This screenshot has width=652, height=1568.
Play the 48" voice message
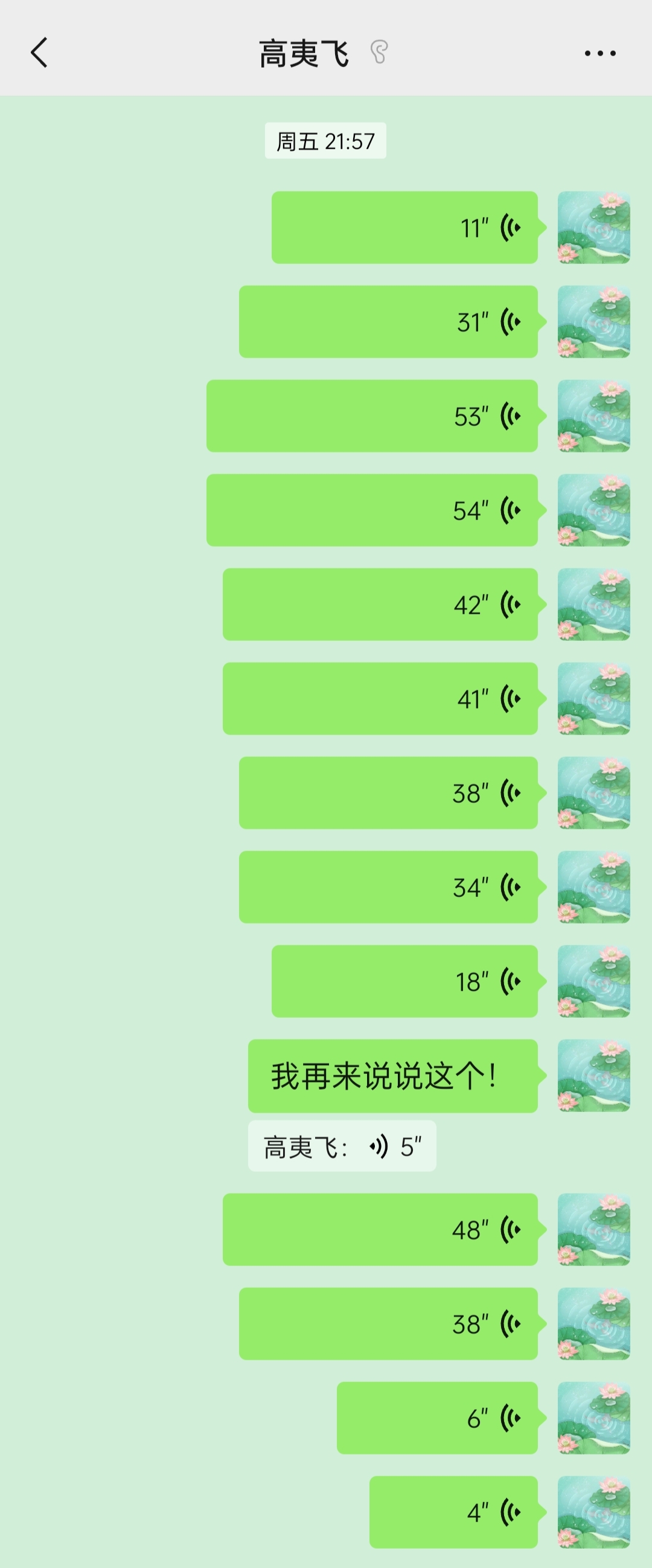pyautogui.click(x=380, y=1230)
